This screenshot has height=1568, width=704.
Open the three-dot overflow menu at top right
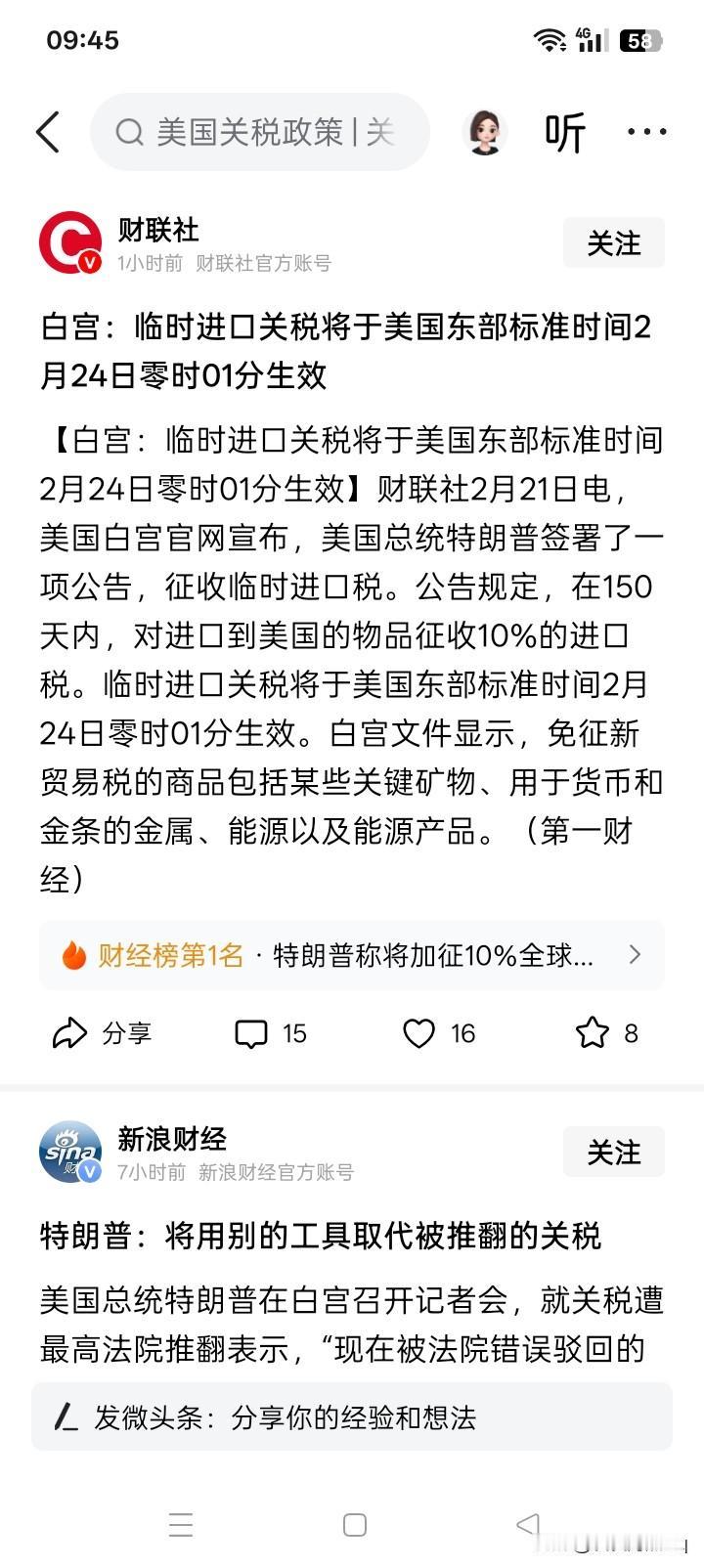[648, 132]
